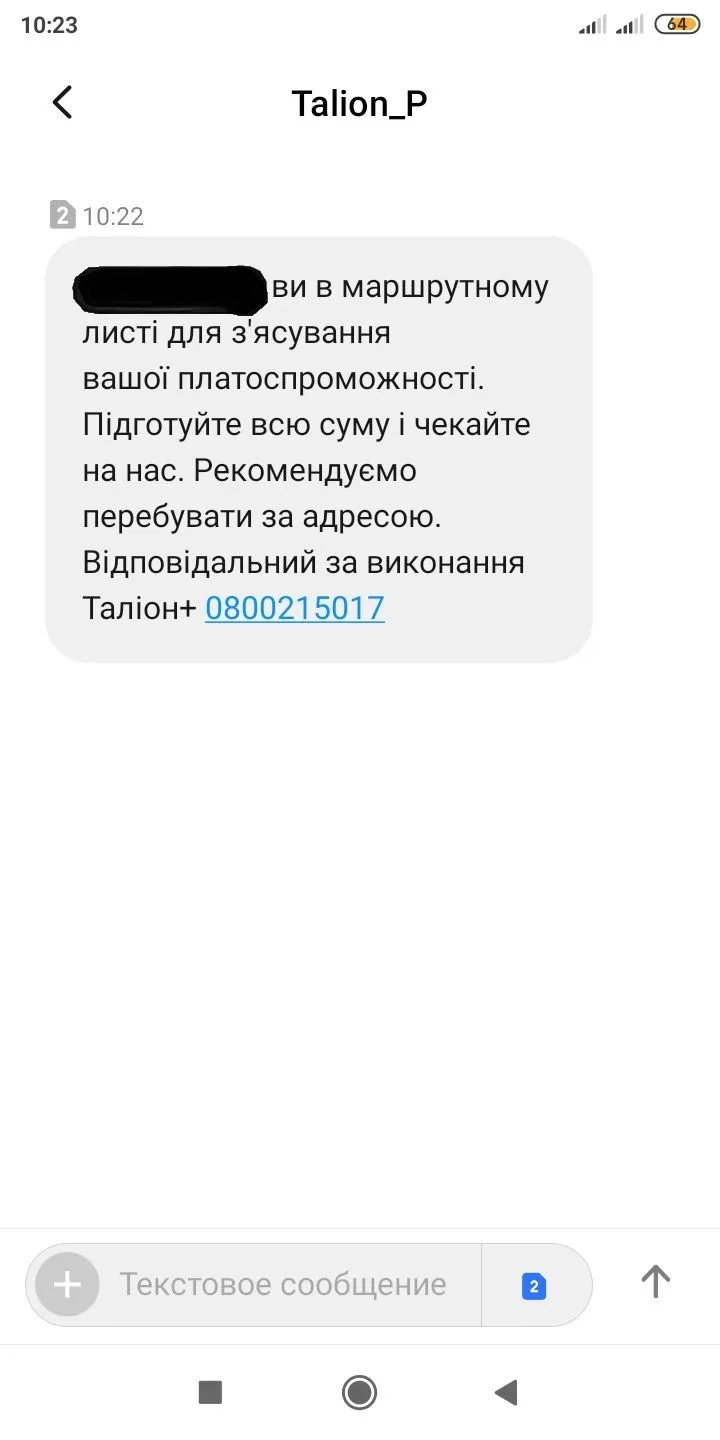The width and height of the screenshot is (720, 1440).
Task: Go back from the Talion_P conversation
Action: point(62,103)
